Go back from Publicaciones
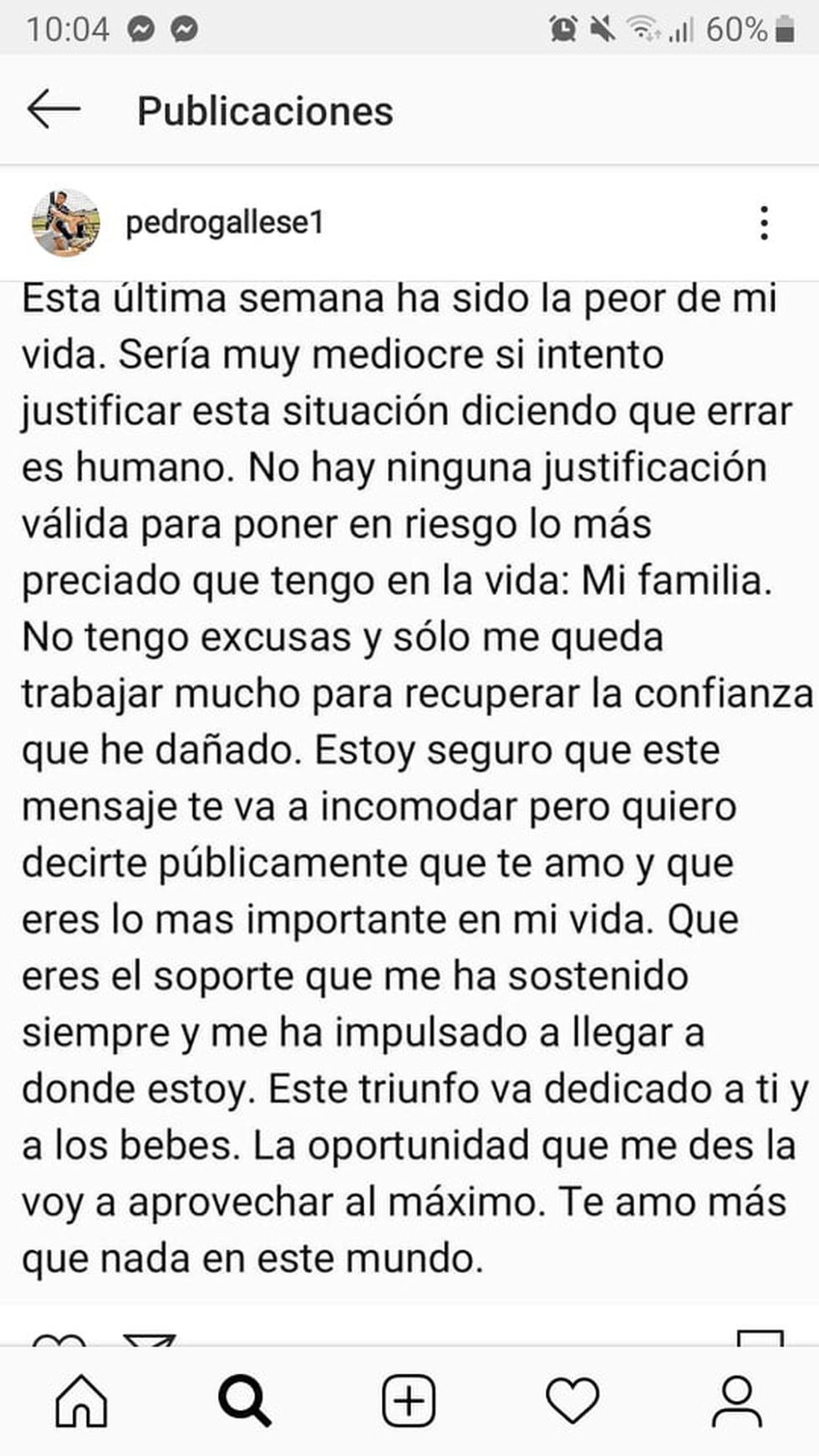Viewport: 819px width, 1456px height. coord(53,110)
